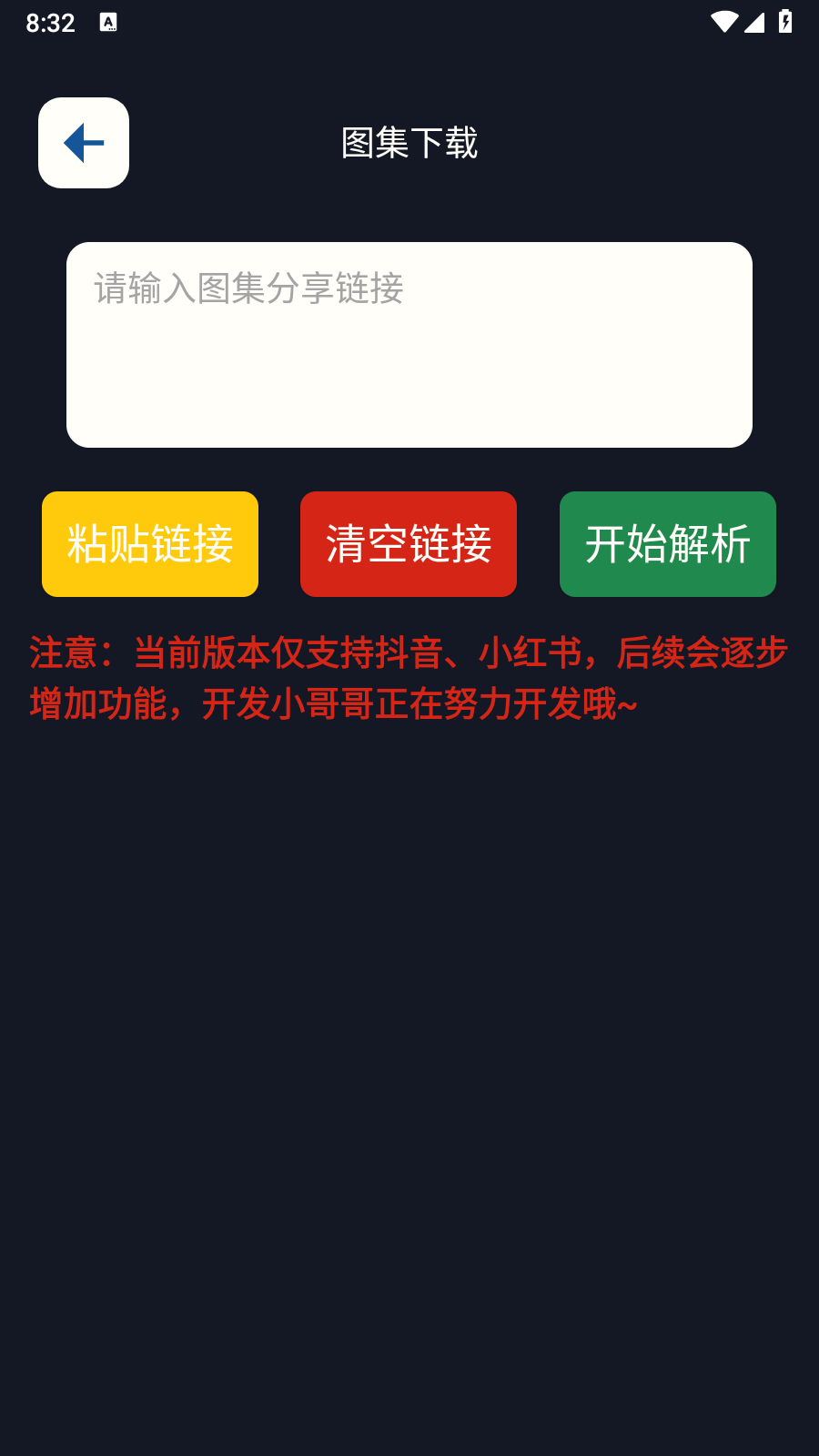Screen dimensions: 819x1456
Task: Tap the empty dark area below the notice
Action: click(409, 1001)
